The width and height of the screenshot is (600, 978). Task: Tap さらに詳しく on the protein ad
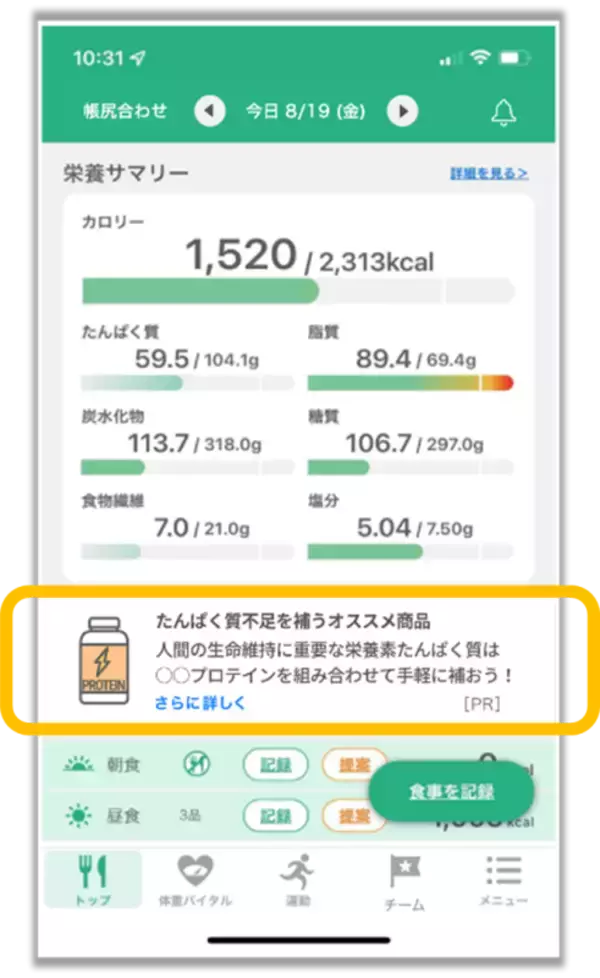tap(200, 703)
